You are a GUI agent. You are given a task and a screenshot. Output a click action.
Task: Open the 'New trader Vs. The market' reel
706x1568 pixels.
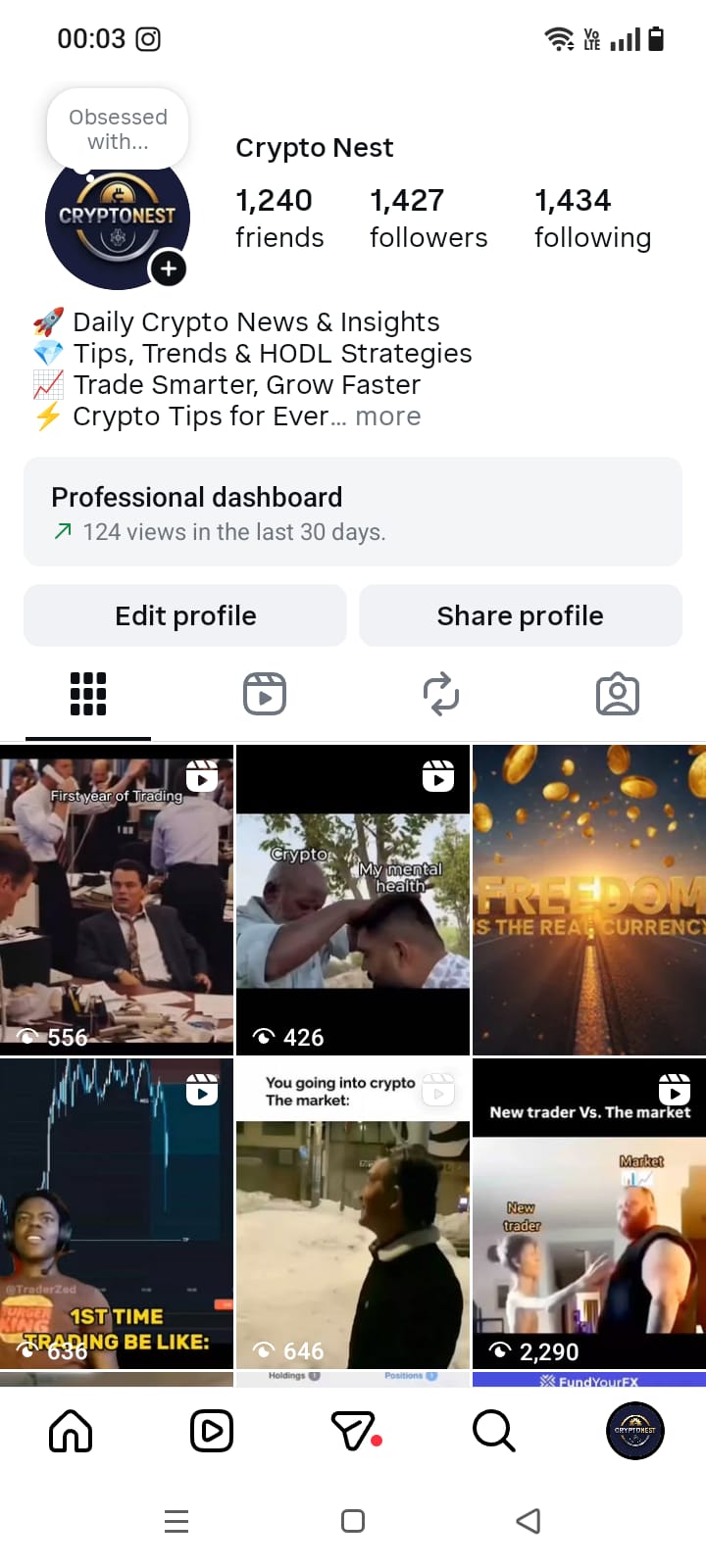[589, 1213]
